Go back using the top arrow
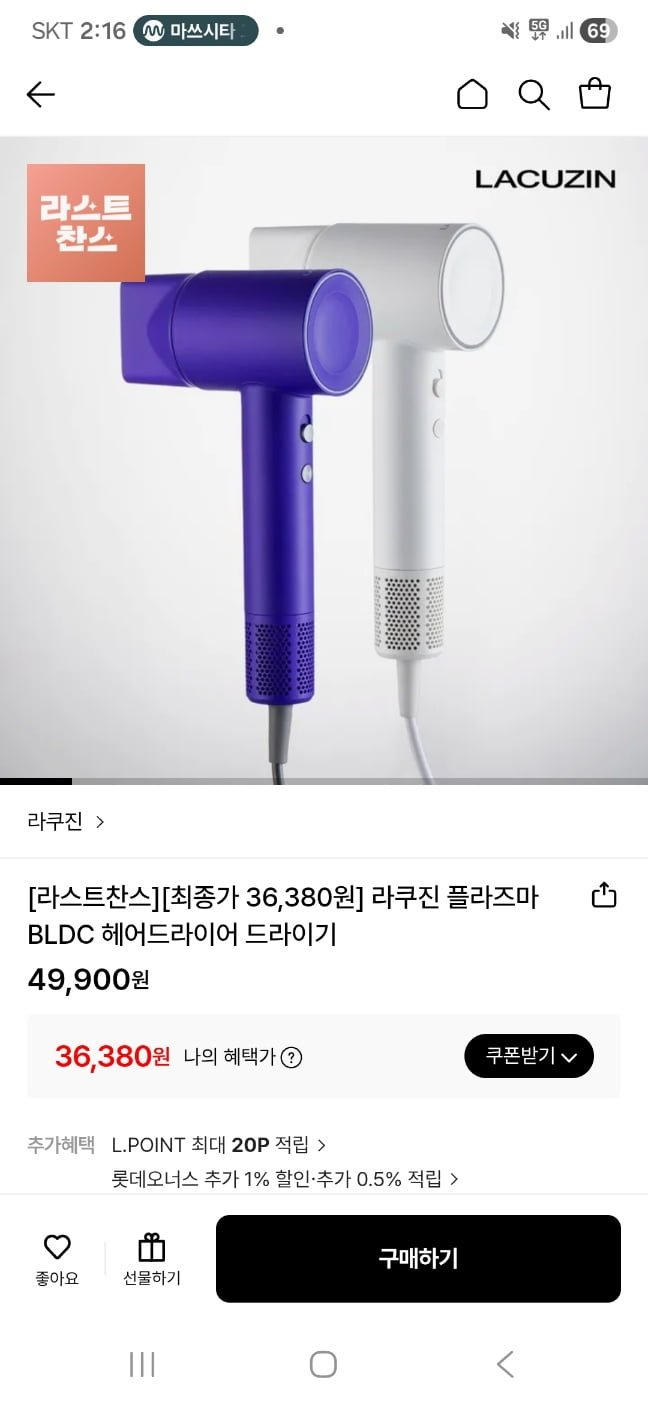This screenshot has width=648, height=1404. pyautogui.click(x=40, y=95)
